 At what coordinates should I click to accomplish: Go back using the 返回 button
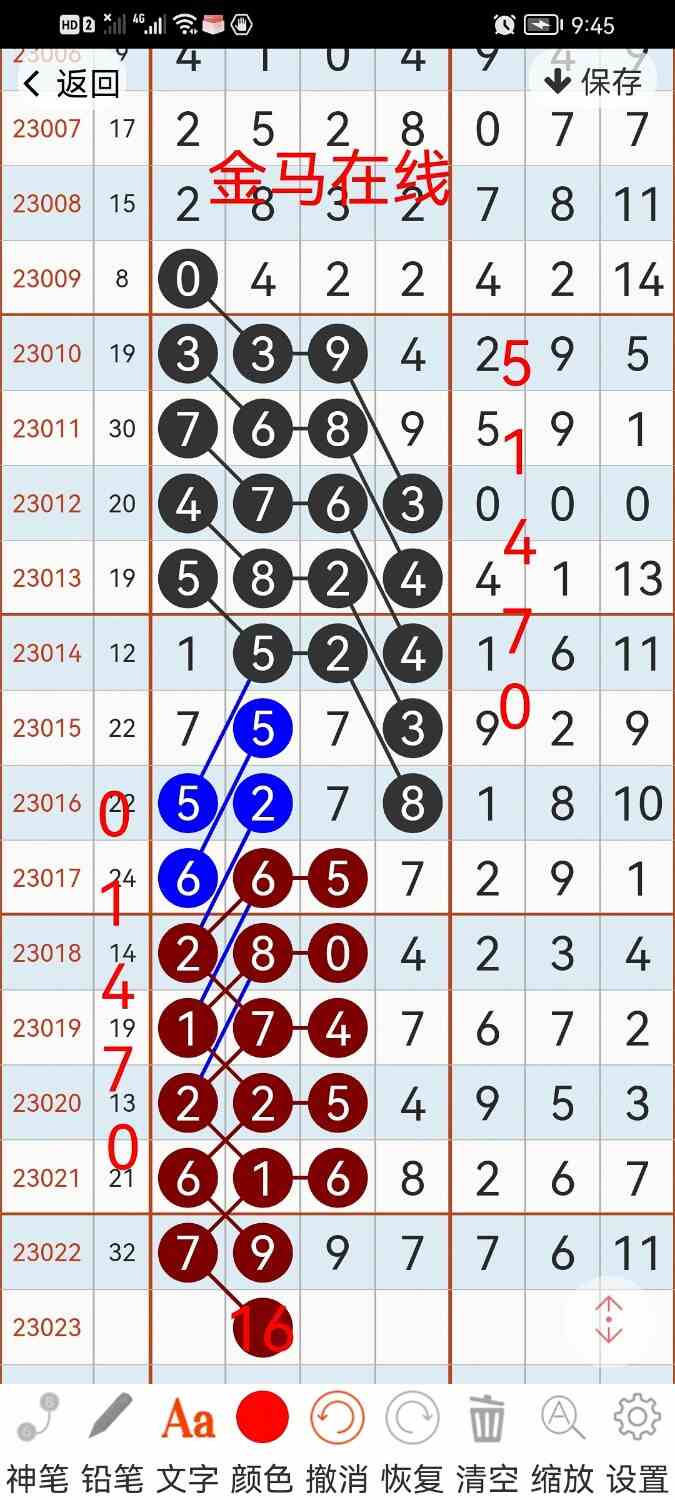[x=72, y=83]
